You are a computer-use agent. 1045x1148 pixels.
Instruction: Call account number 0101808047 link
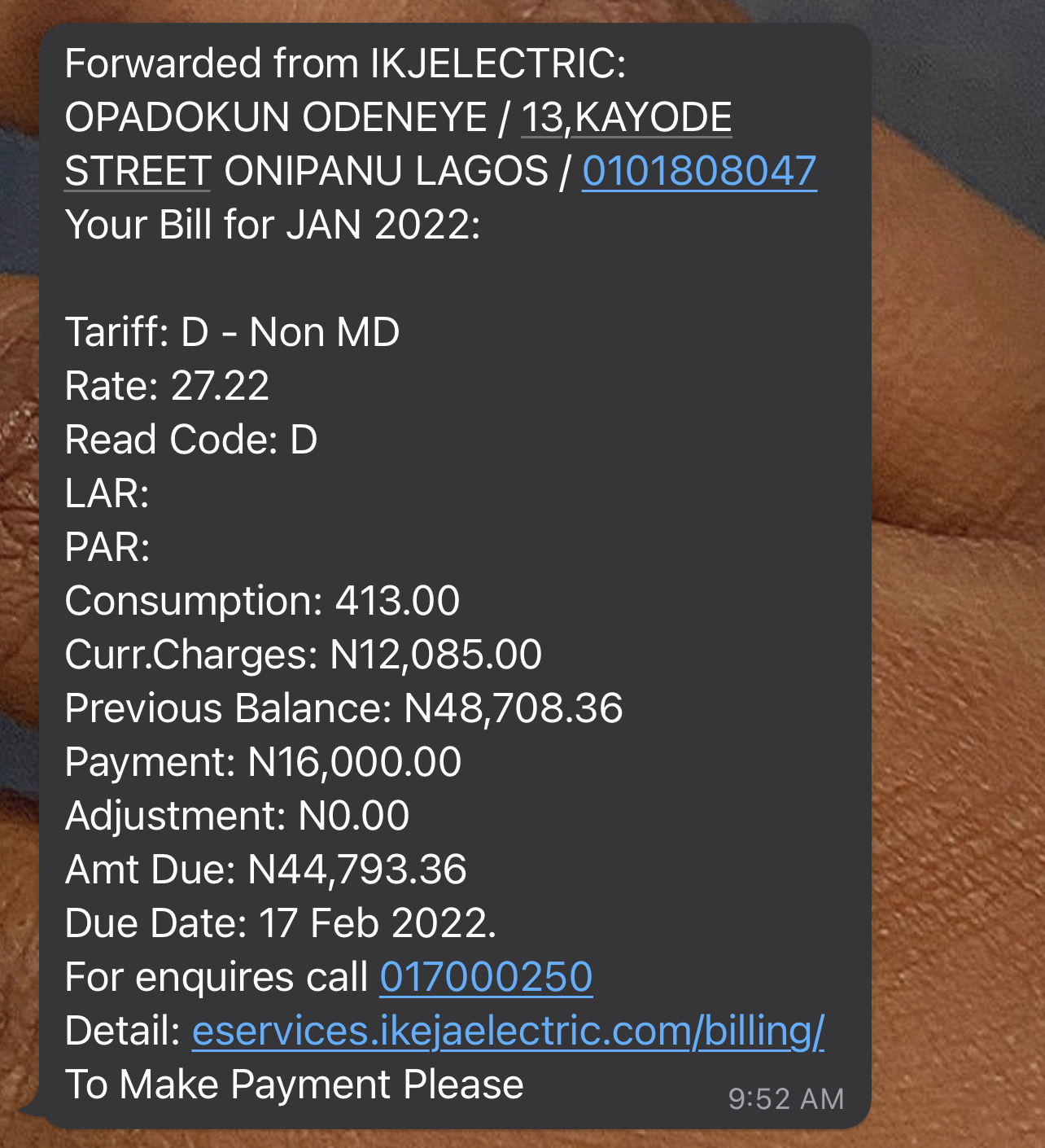point(699,171)
